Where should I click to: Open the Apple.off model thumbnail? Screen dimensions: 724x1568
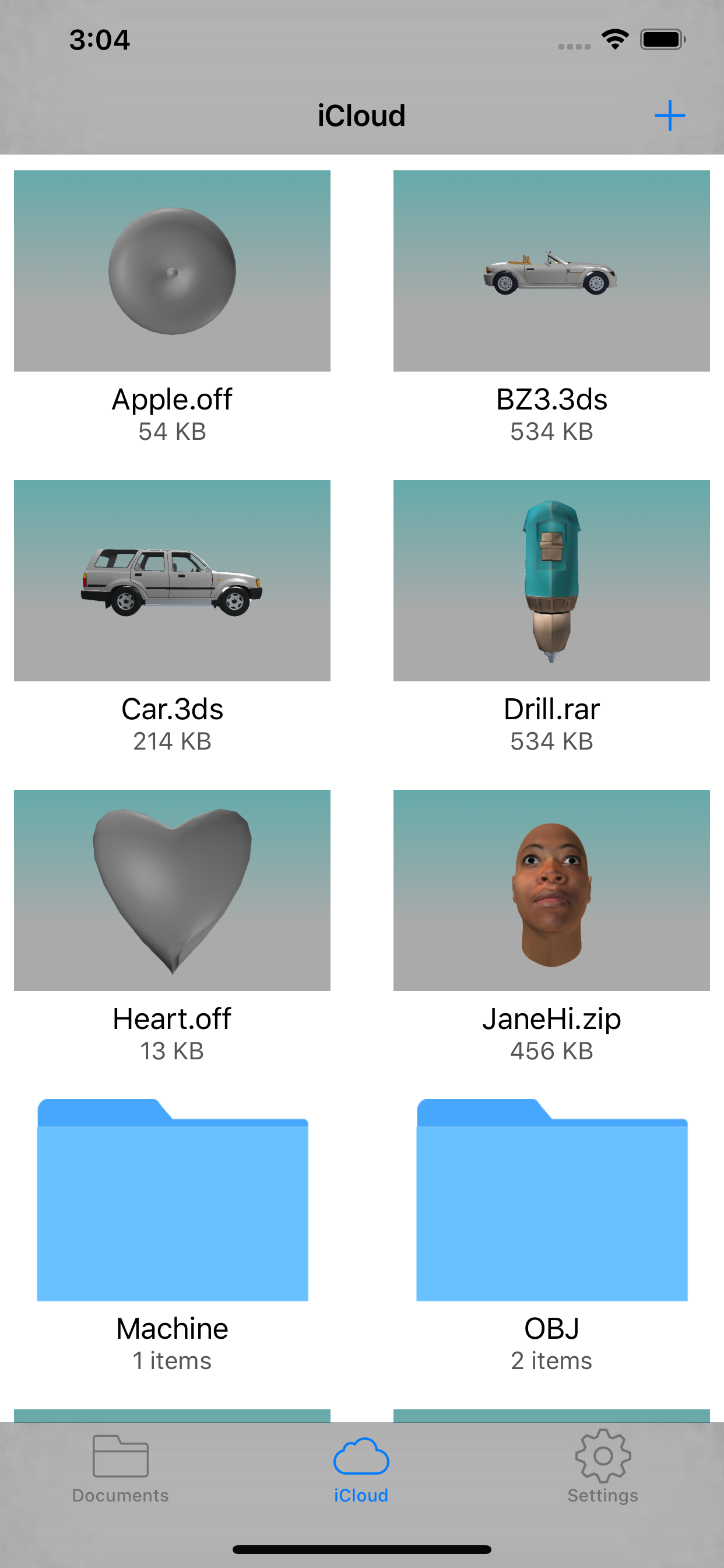172,271
